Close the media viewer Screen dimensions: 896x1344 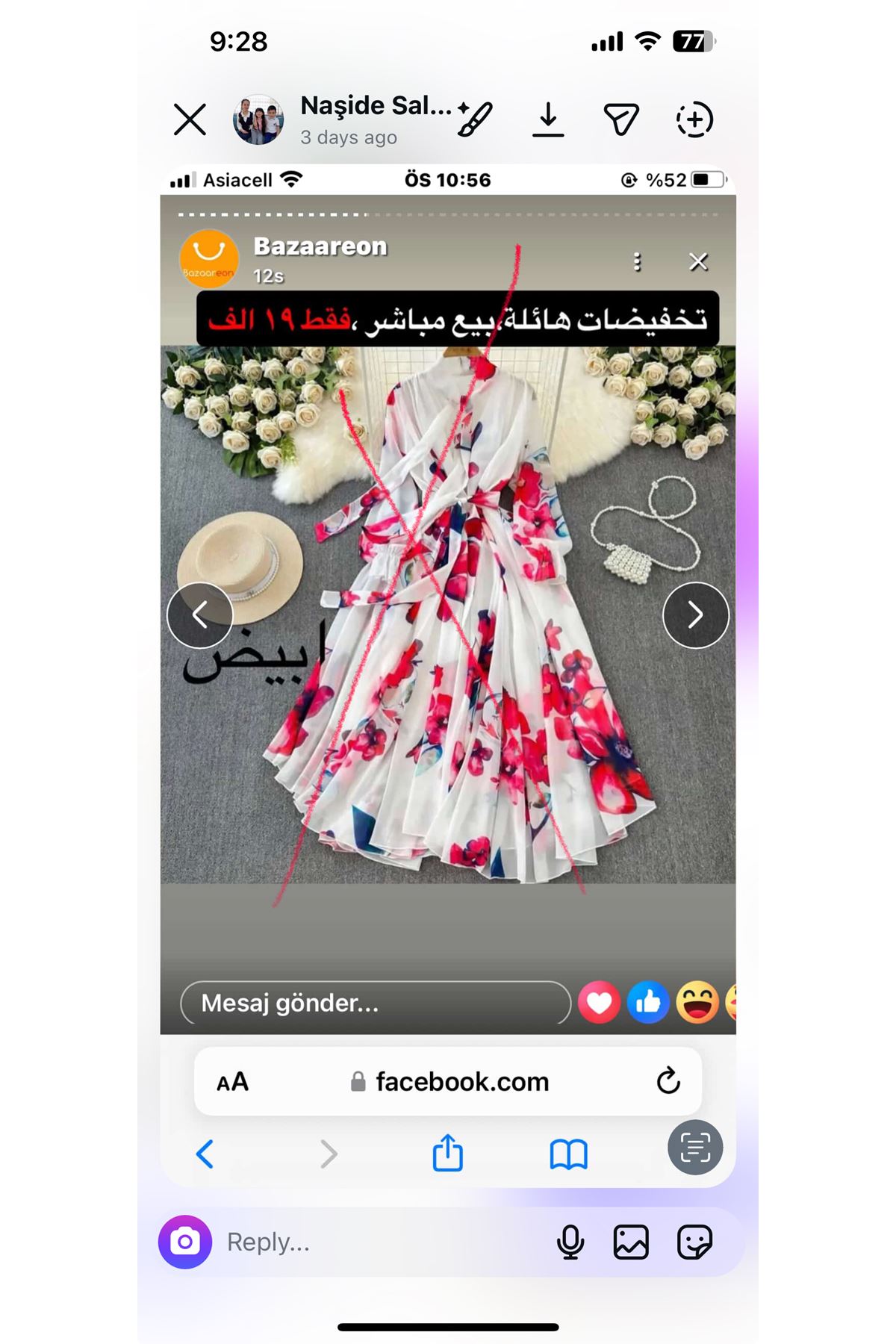[x=190, y=119]
